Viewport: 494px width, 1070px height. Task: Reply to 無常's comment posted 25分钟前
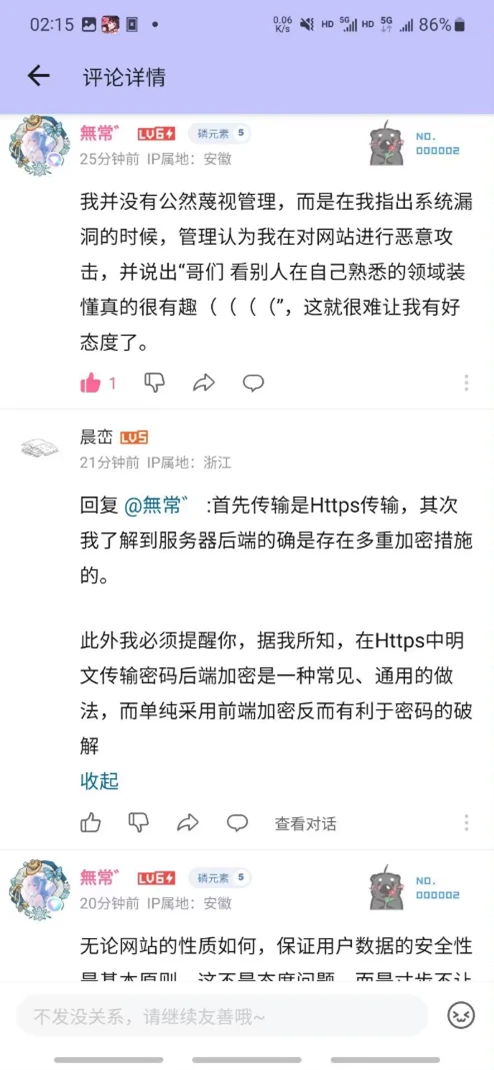click(x=253, y=383)
